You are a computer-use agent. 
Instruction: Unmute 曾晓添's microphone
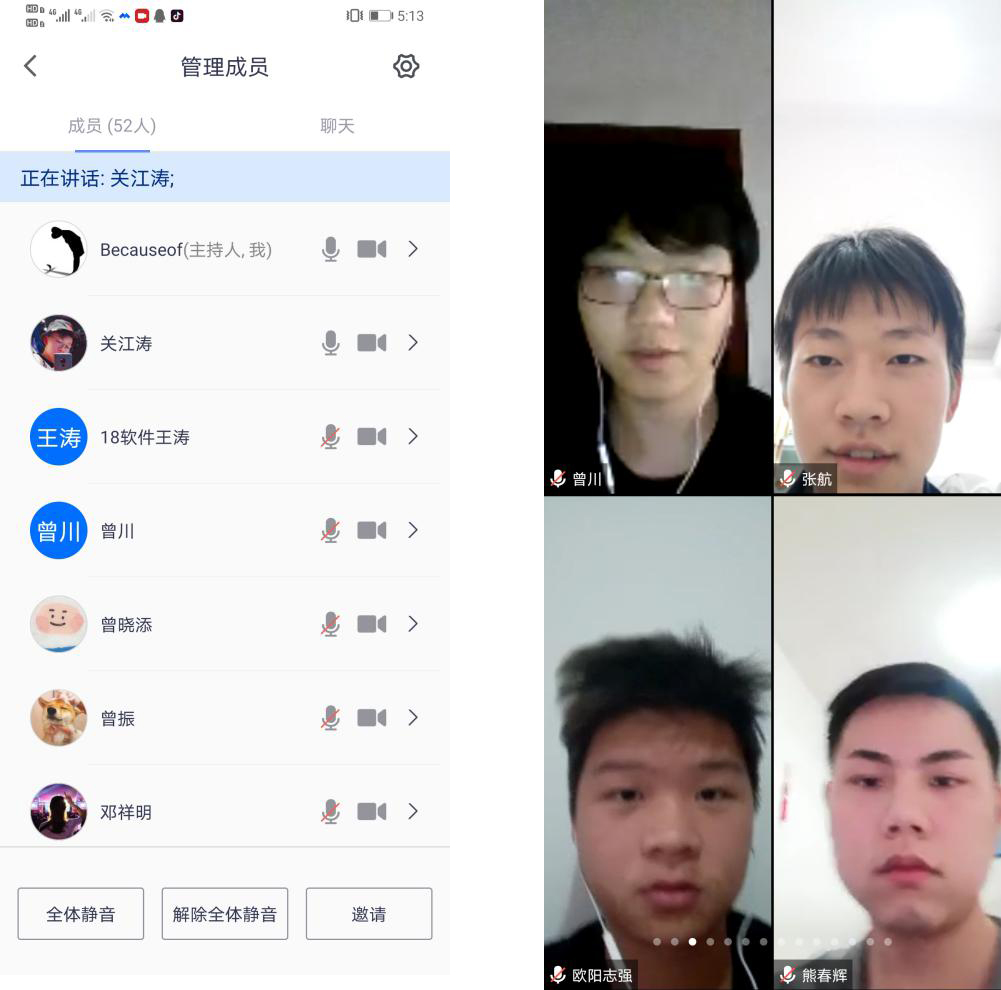click(x=331, y=624)
